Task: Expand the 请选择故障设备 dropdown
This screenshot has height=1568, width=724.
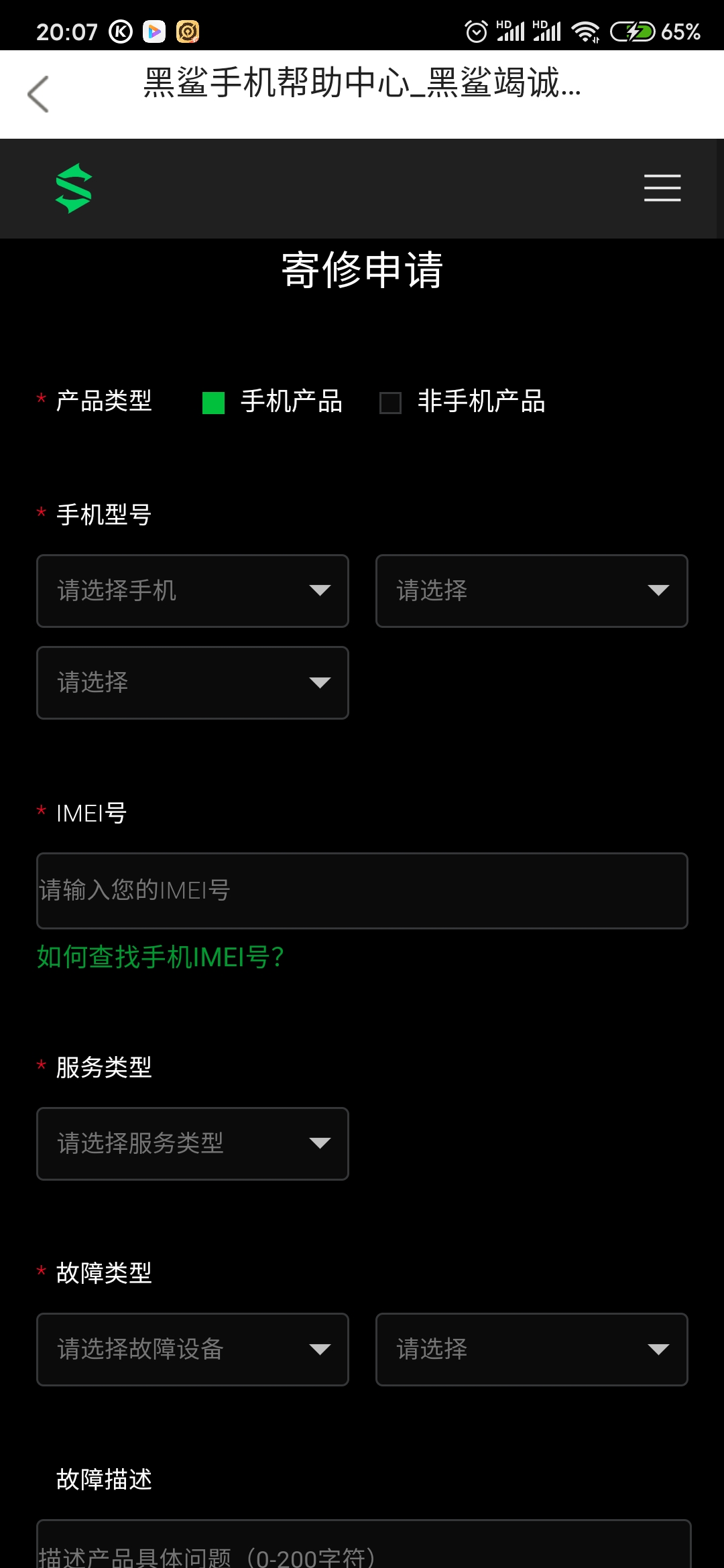Action: point(192,1350)
